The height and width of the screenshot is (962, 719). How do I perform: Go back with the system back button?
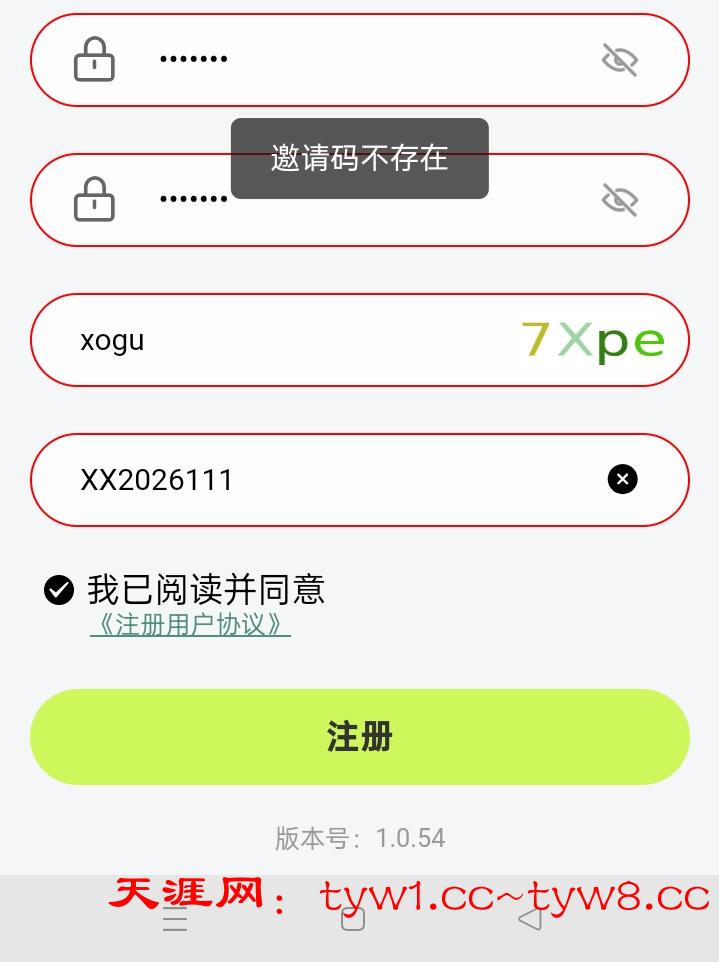(530, 918)
